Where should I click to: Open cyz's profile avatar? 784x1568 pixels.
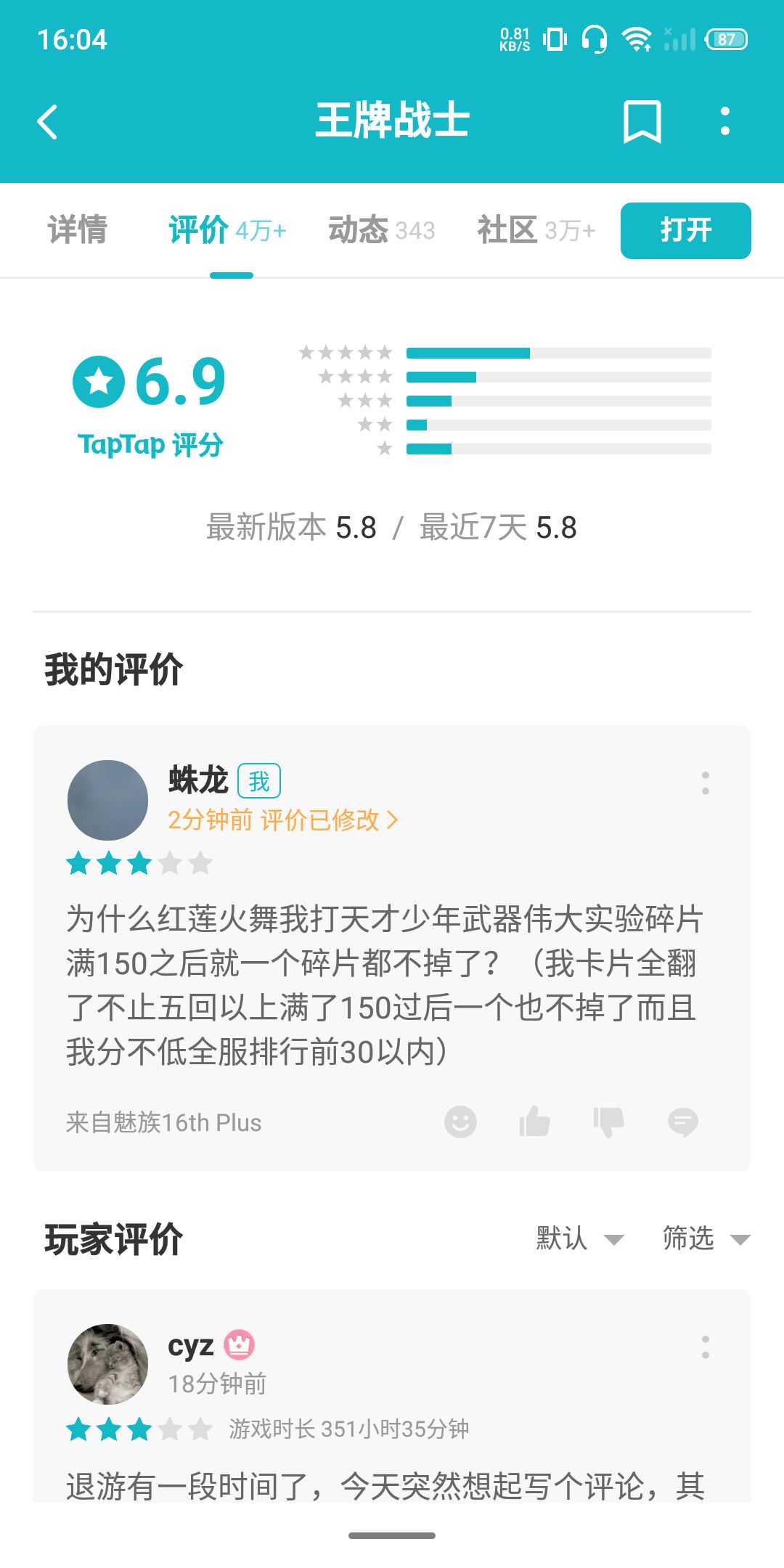107,1364
